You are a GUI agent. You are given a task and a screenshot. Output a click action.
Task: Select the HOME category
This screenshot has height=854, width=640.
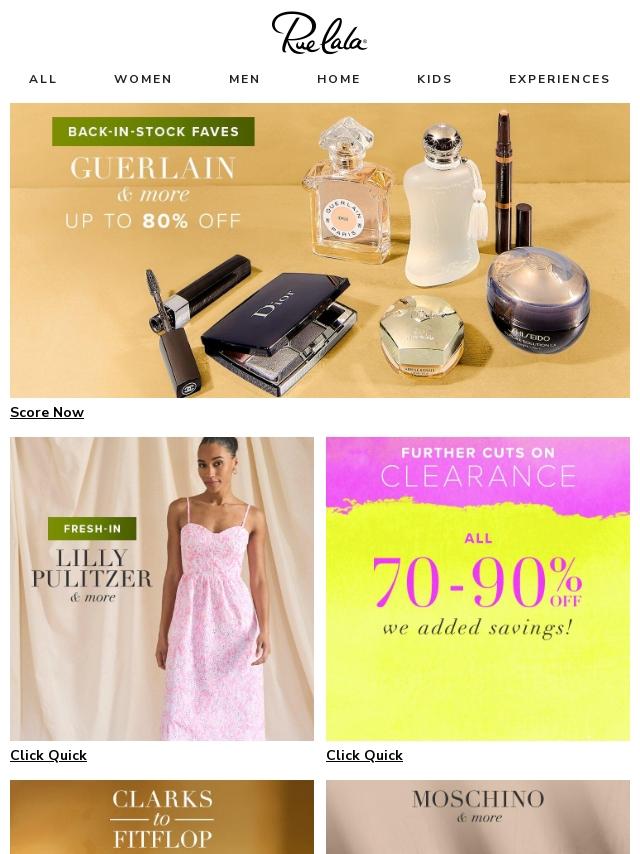point(339,79)
